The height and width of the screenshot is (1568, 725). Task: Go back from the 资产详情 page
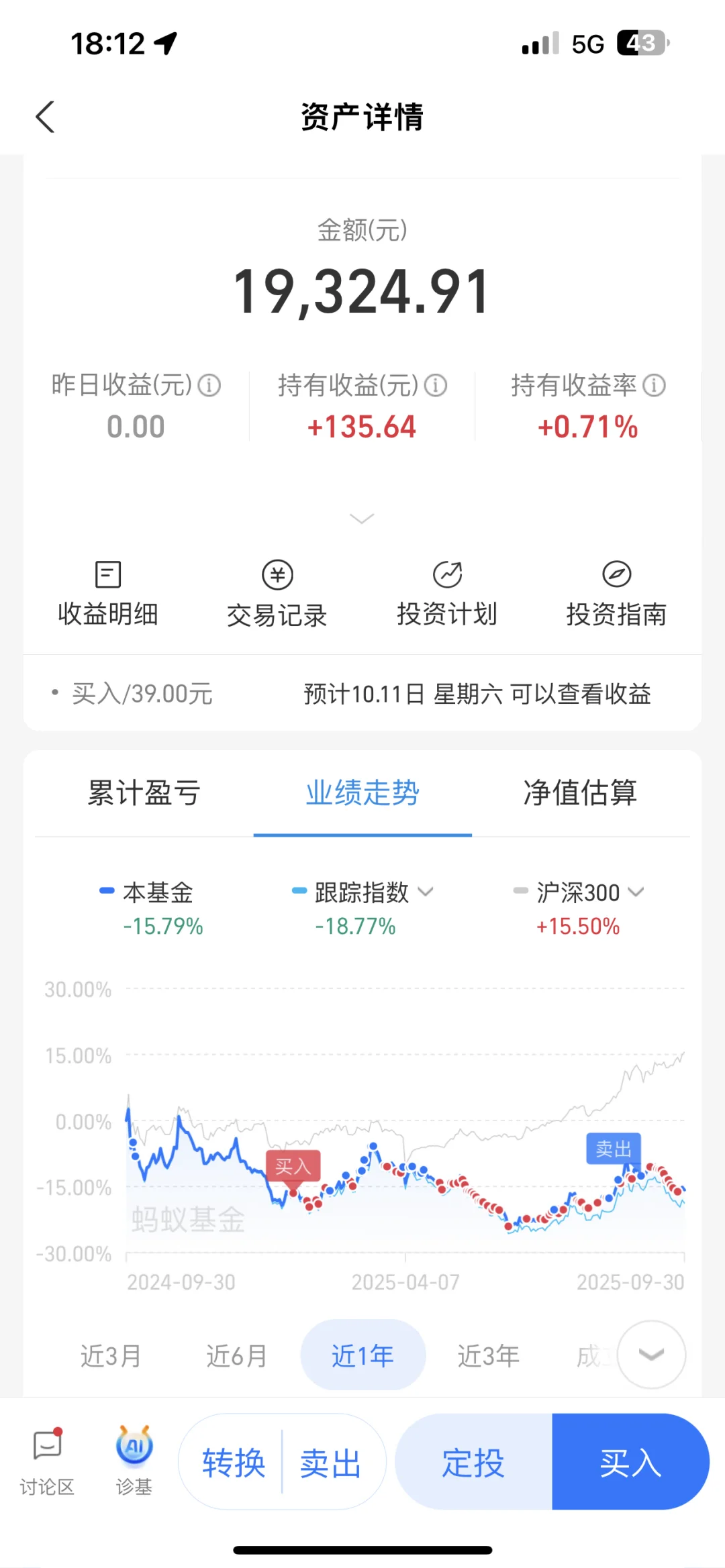pos(45,117)
